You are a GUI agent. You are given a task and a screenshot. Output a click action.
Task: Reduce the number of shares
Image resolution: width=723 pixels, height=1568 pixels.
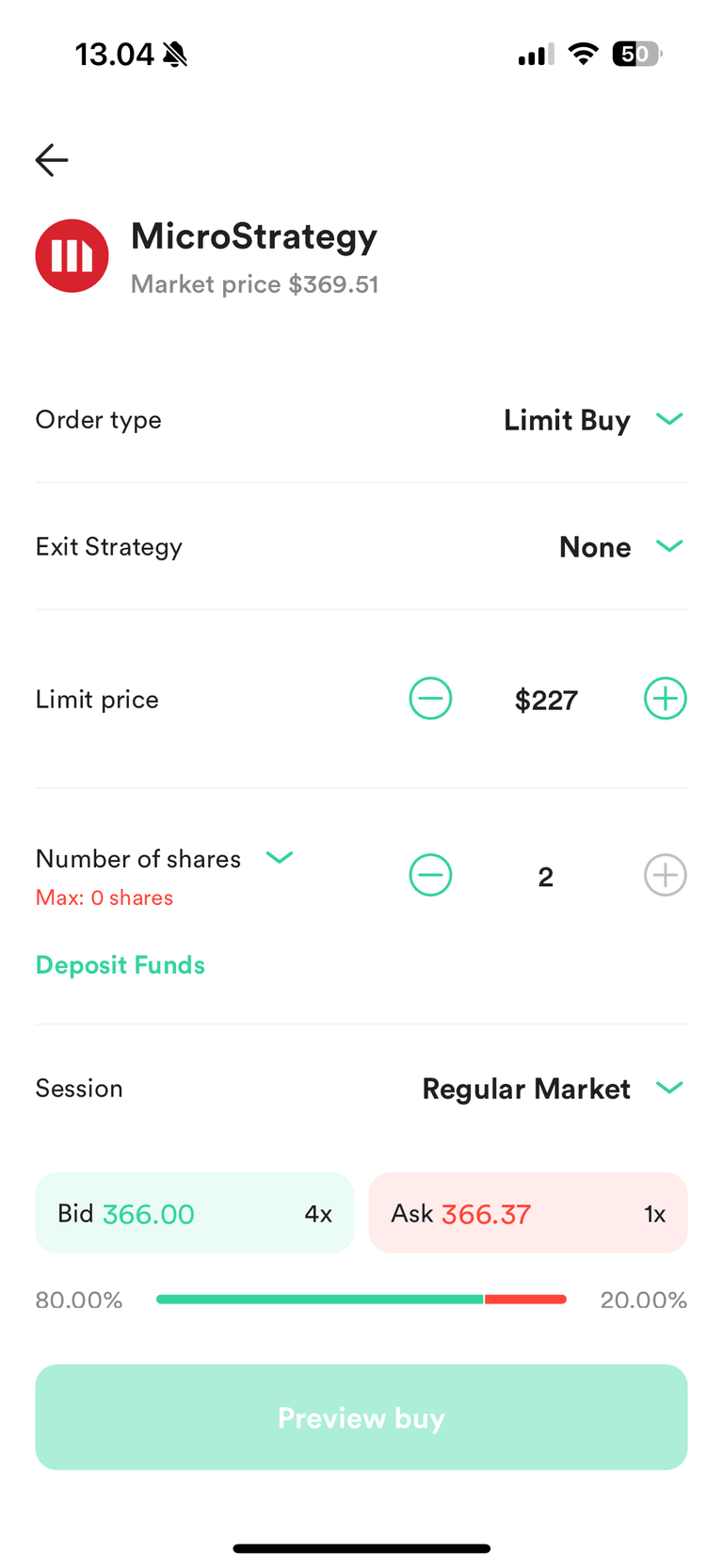pyautogui.click(x=430, y=876)
